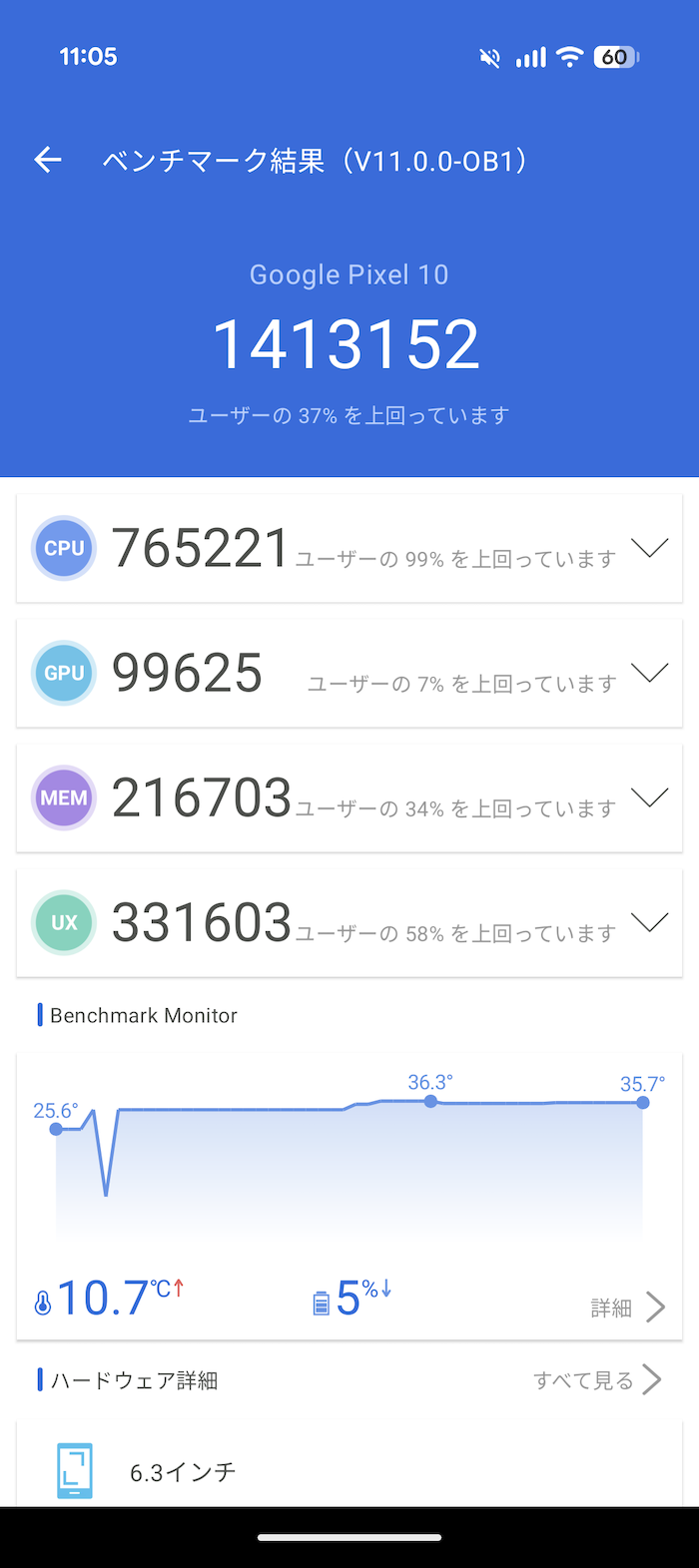Tap すべて見る for hardware details
Screen dimensions: 699x1568
coord(597,1379)
